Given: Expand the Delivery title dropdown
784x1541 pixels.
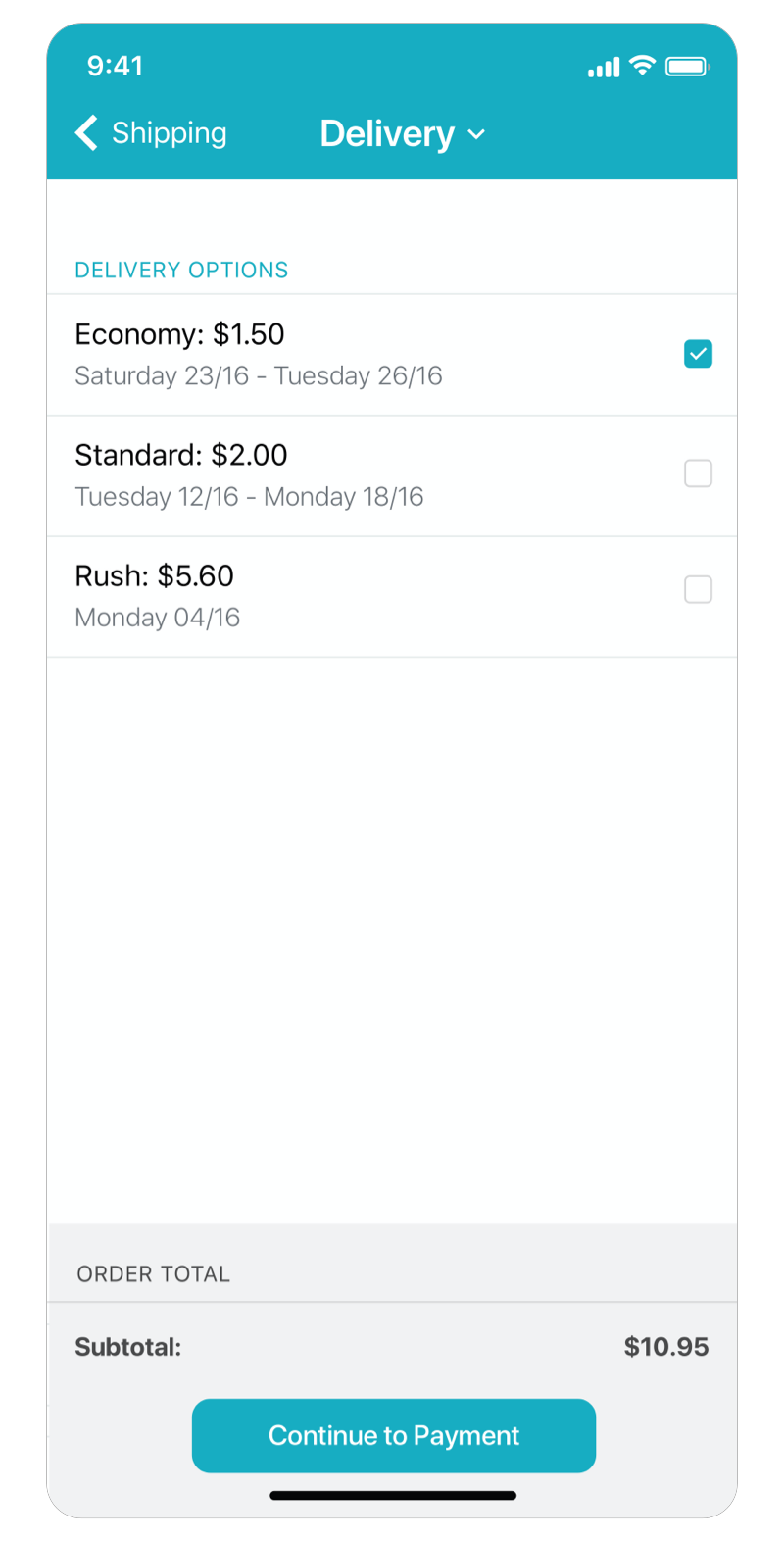Looking at the screenshot, I should 402,134.
